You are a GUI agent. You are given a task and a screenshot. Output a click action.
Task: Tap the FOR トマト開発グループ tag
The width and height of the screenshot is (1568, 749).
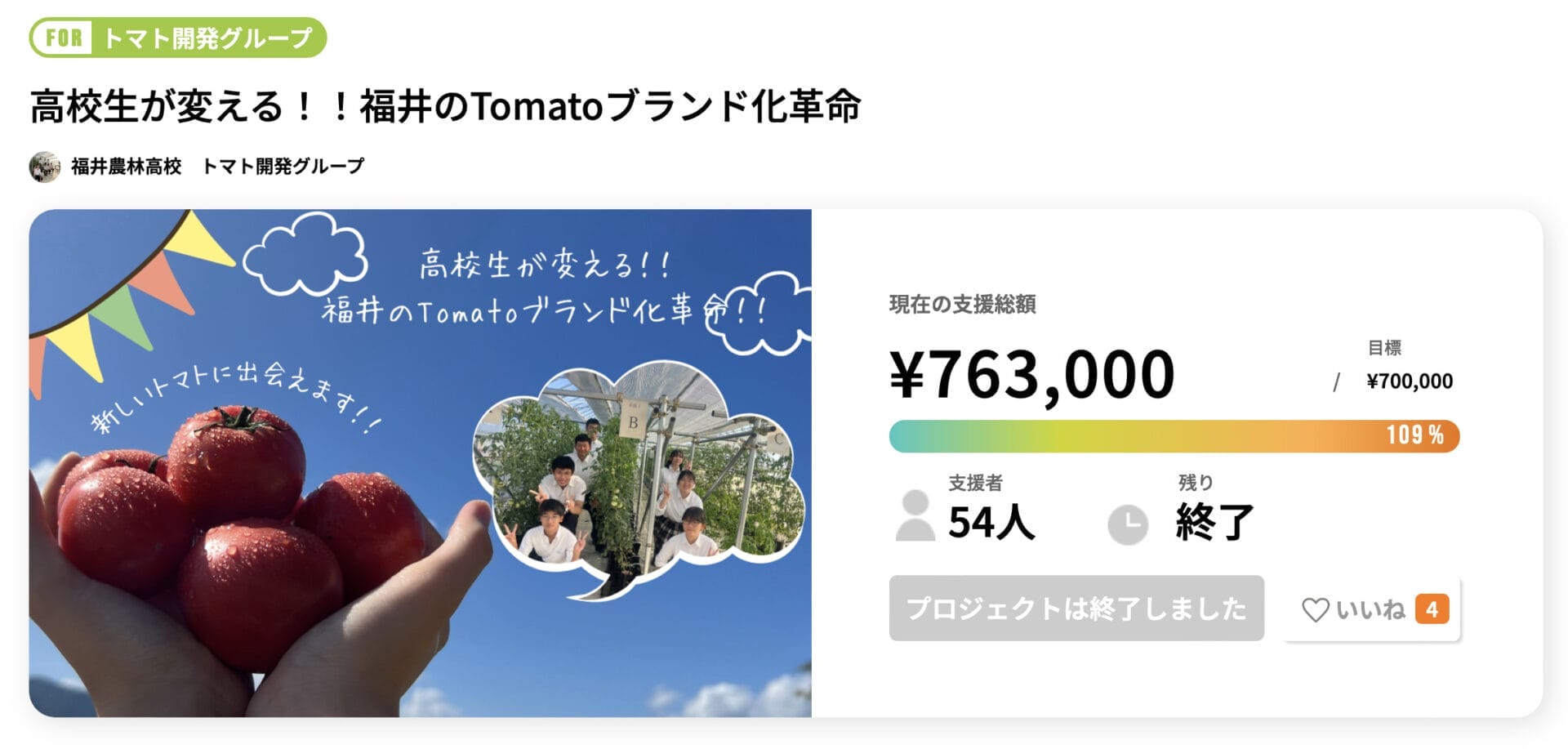point(178,38)
